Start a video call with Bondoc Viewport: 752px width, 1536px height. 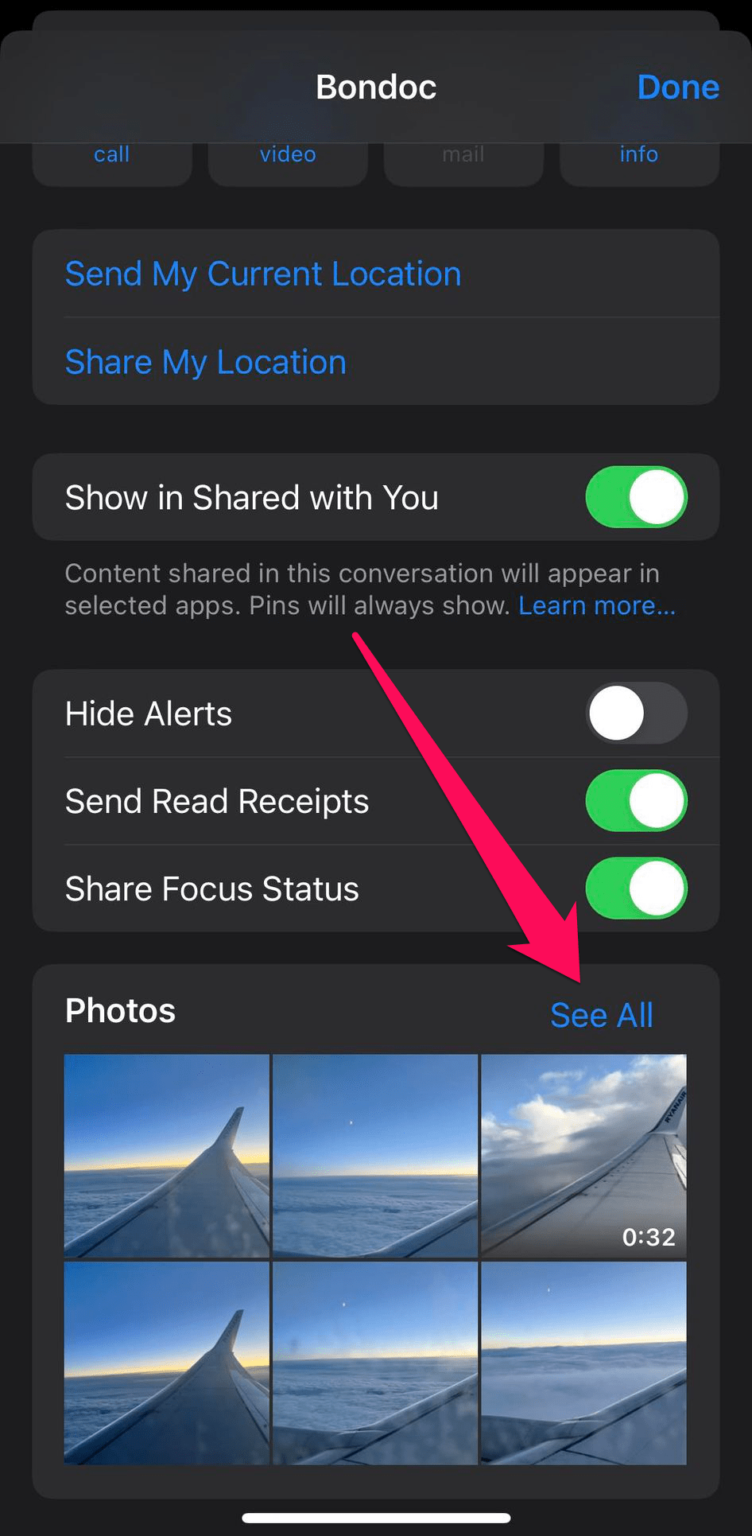pos(288,158)
